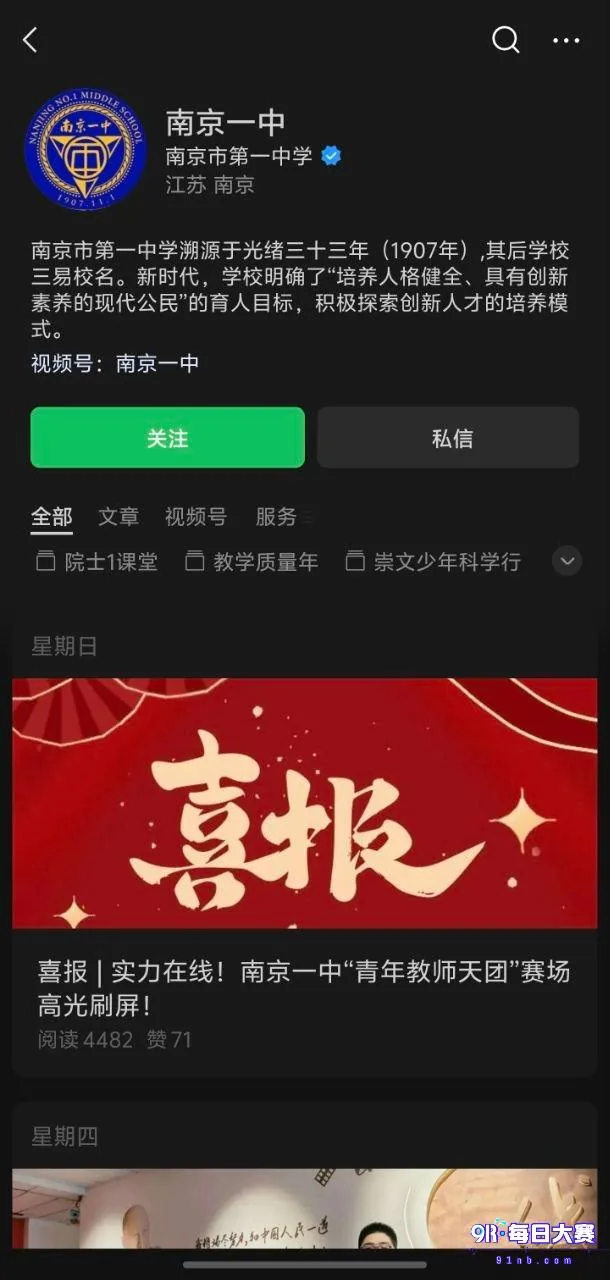Open the 院士1课堂 collection
610x1280 pixels.
pyautogui.click(x=97, y=562)
